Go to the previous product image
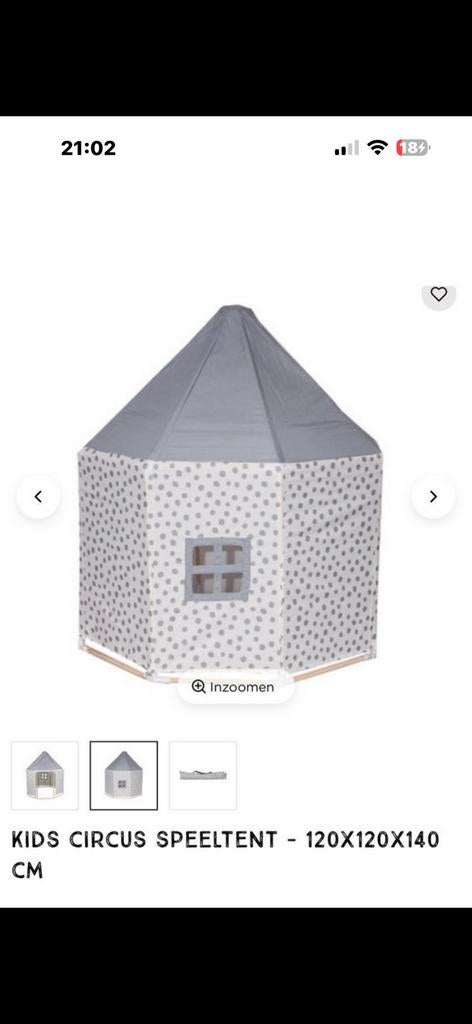This screenshot has width=472, height=1024. coord(39,496)
